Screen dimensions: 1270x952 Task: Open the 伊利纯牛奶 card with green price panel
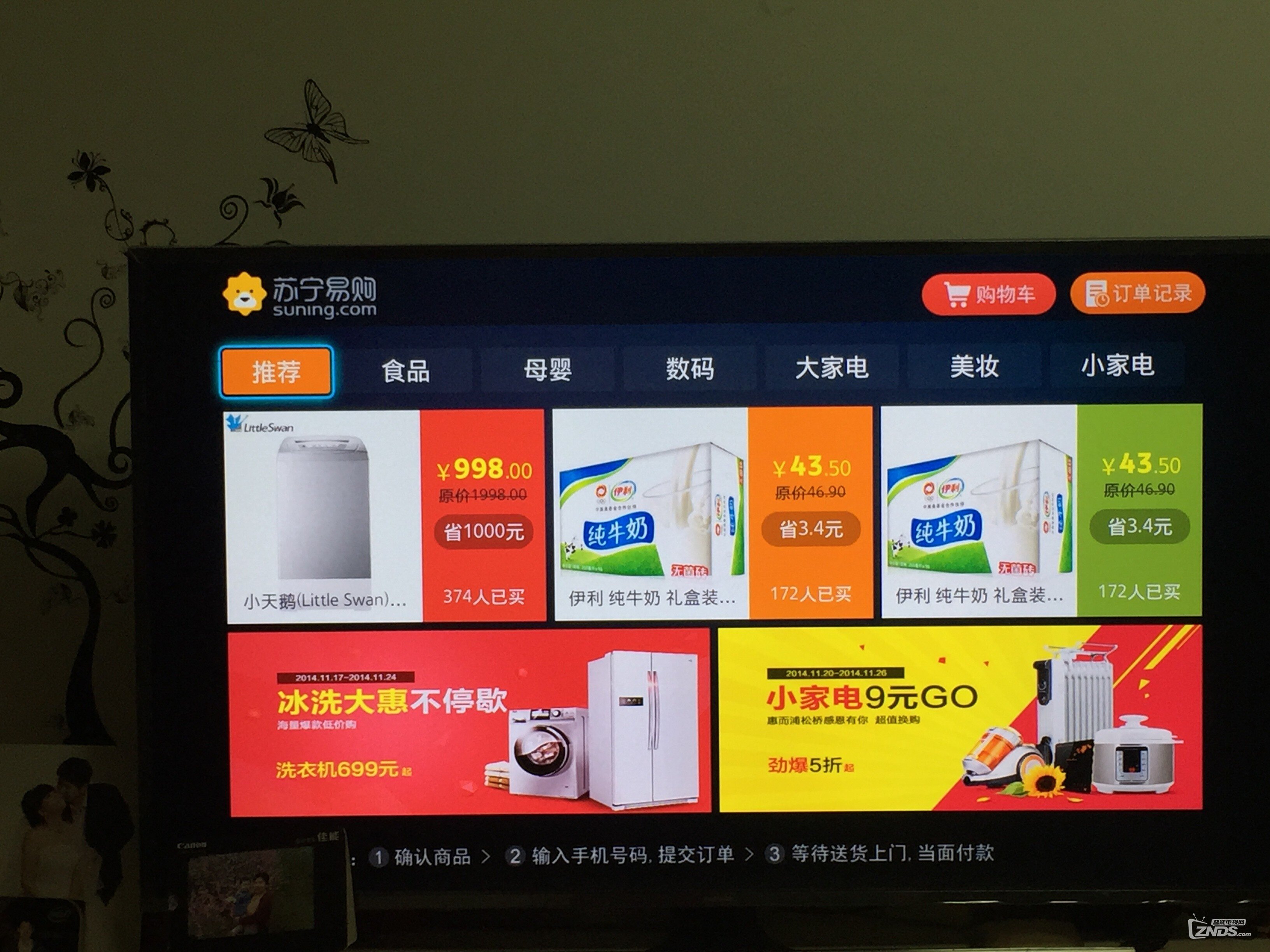pos(1040,511)
